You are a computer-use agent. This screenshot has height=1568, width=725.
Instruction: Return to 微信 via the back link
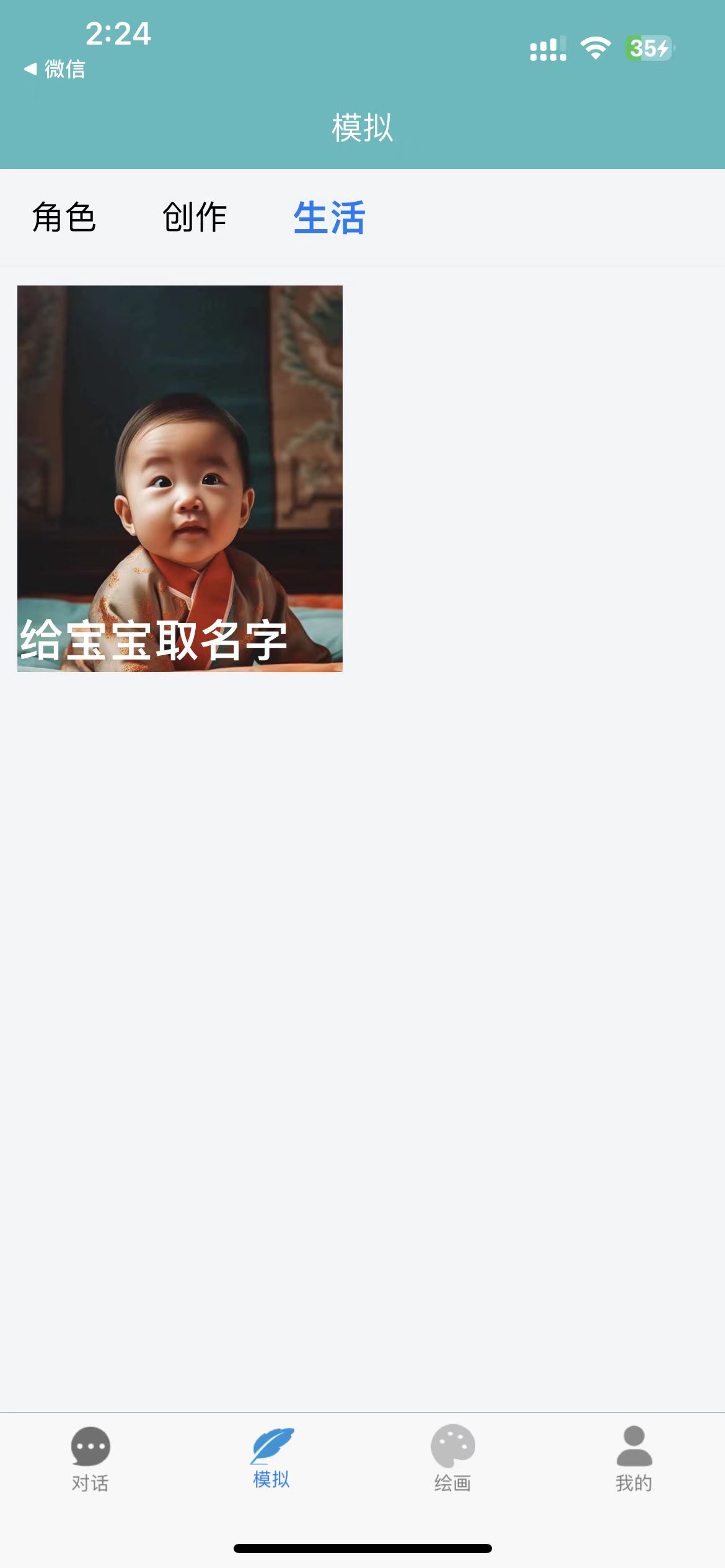click(x=55, y=69)
